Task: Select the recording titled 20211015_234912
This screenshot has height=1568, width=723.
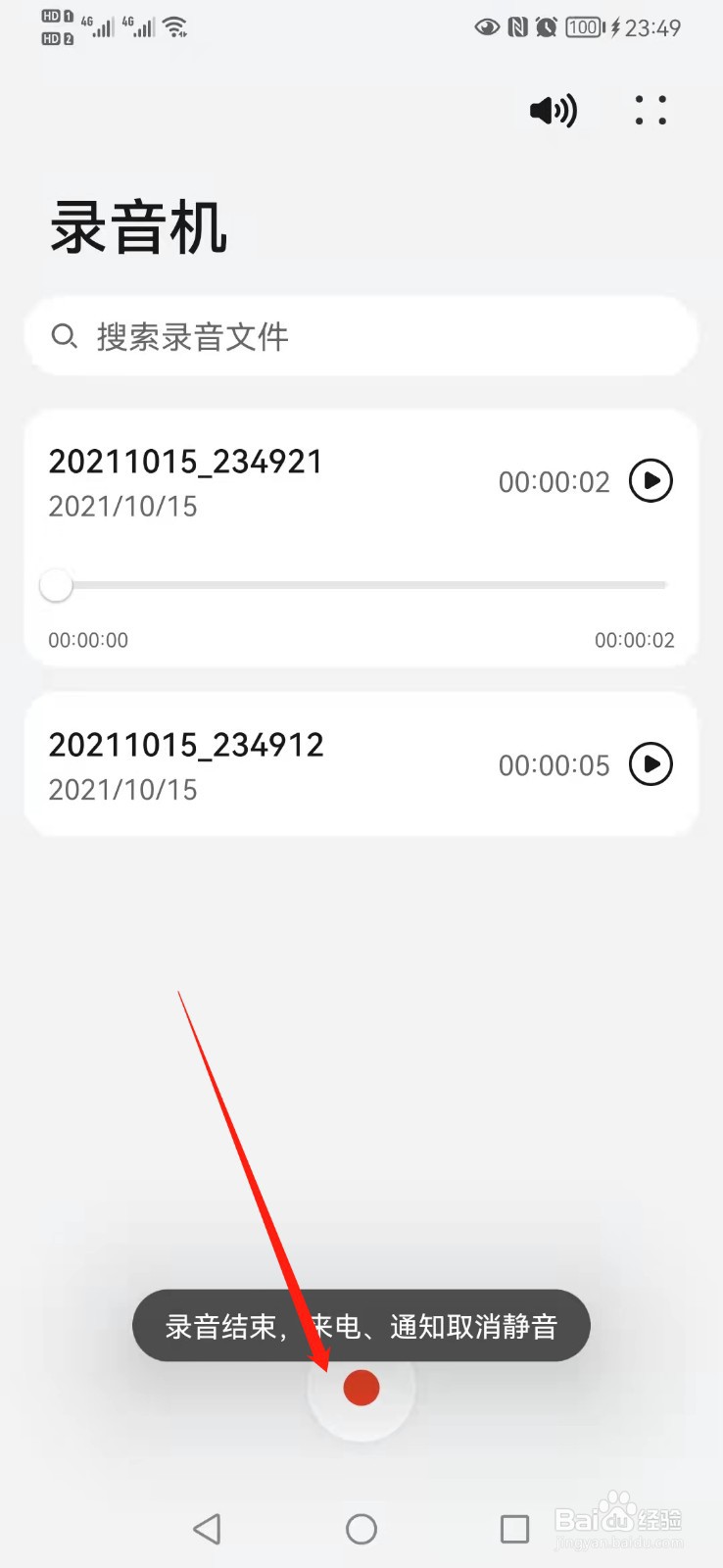Action: 186,745
